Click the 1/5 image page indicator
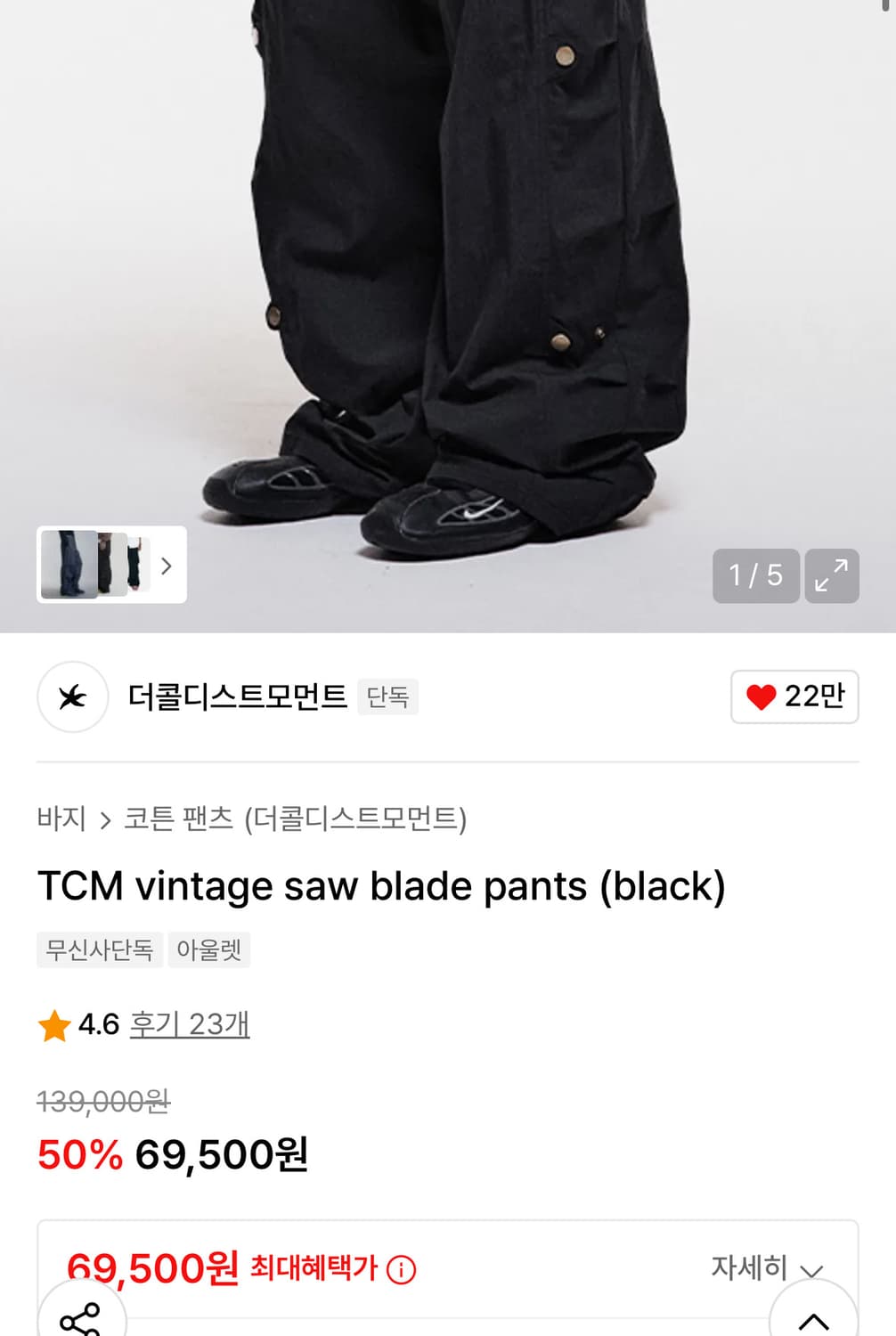 pos(756,576)
